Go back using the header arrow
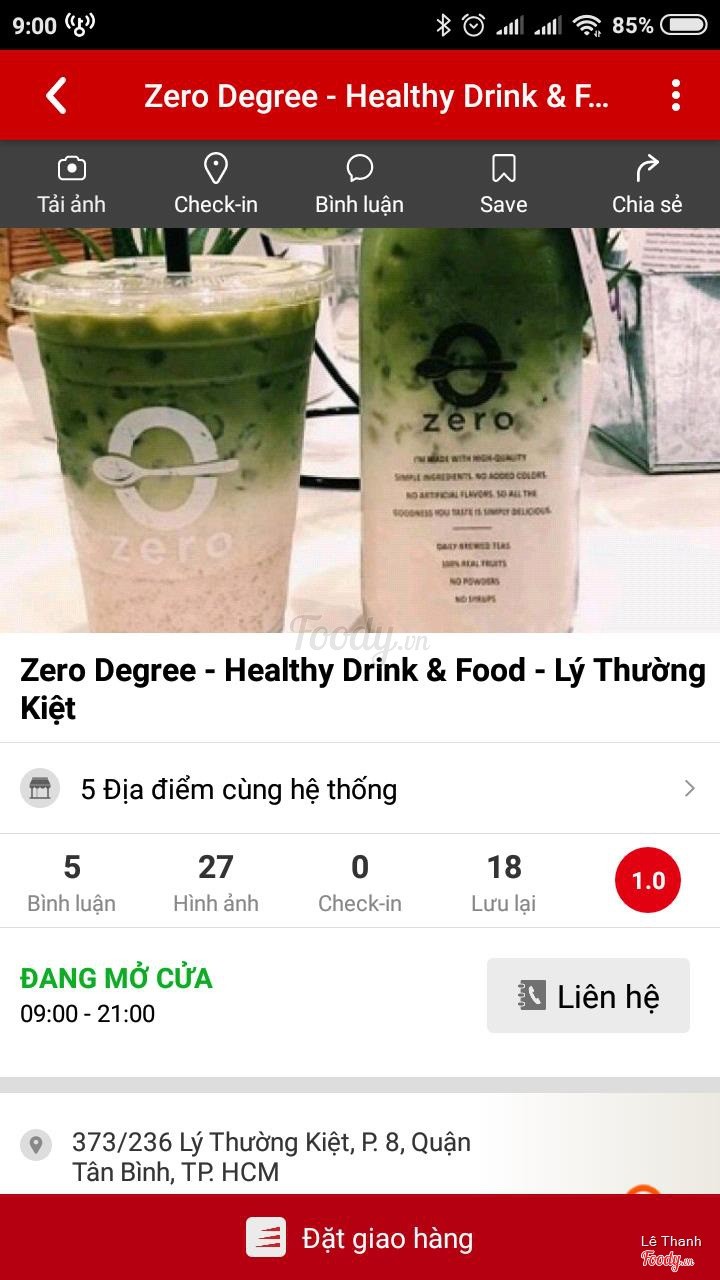 point(57,96)
